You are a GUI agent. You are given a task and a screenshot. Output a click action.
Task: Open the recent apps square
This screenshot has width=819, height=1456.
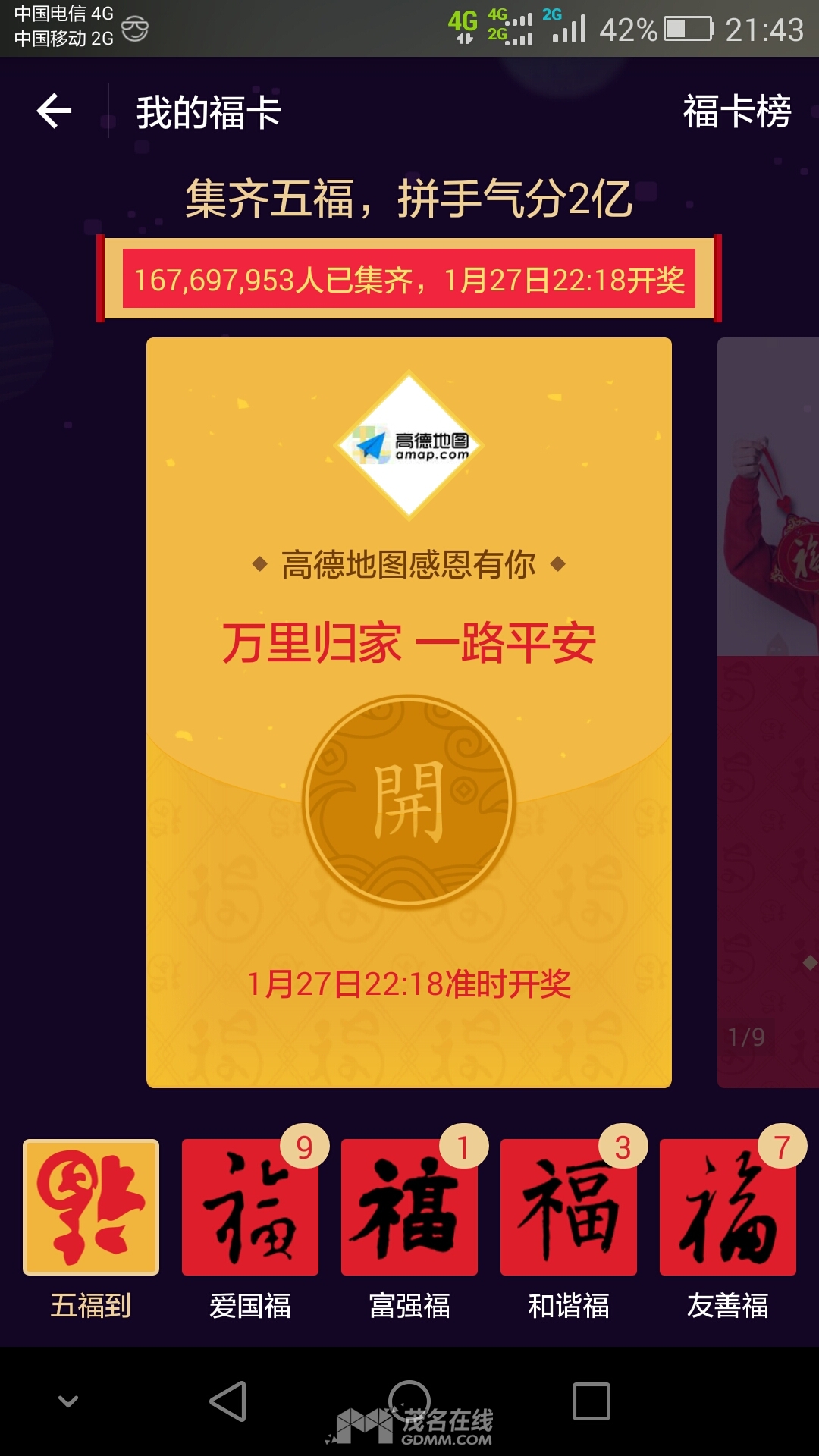click(x=591, y=1401)
